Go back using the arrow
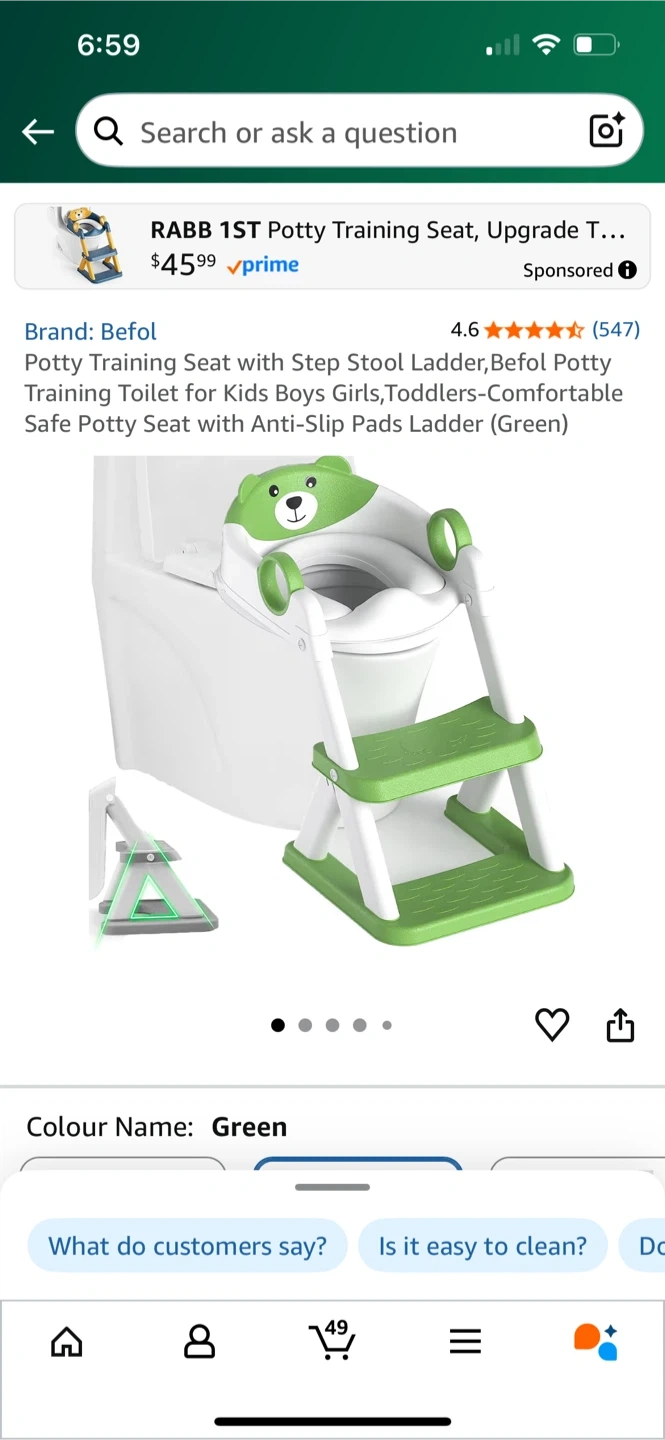 (38, 132)
